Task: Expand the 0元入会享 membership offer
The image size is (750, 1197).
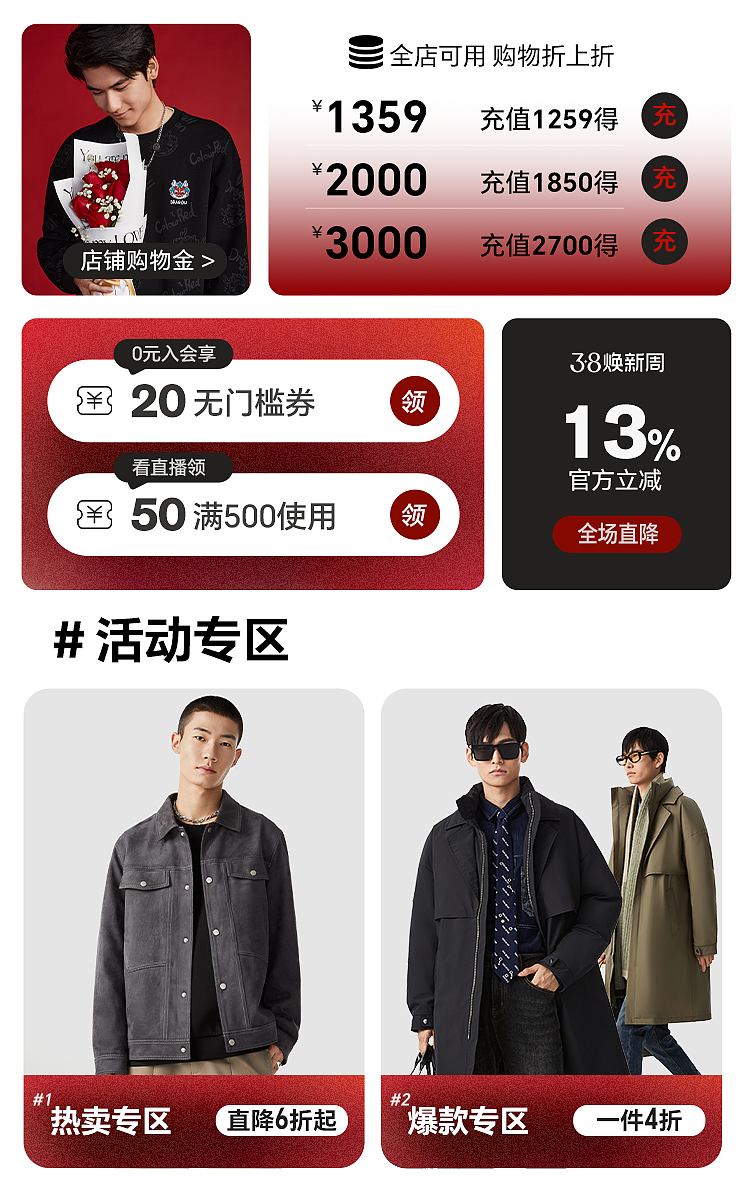Action: (x=175, y=352)
